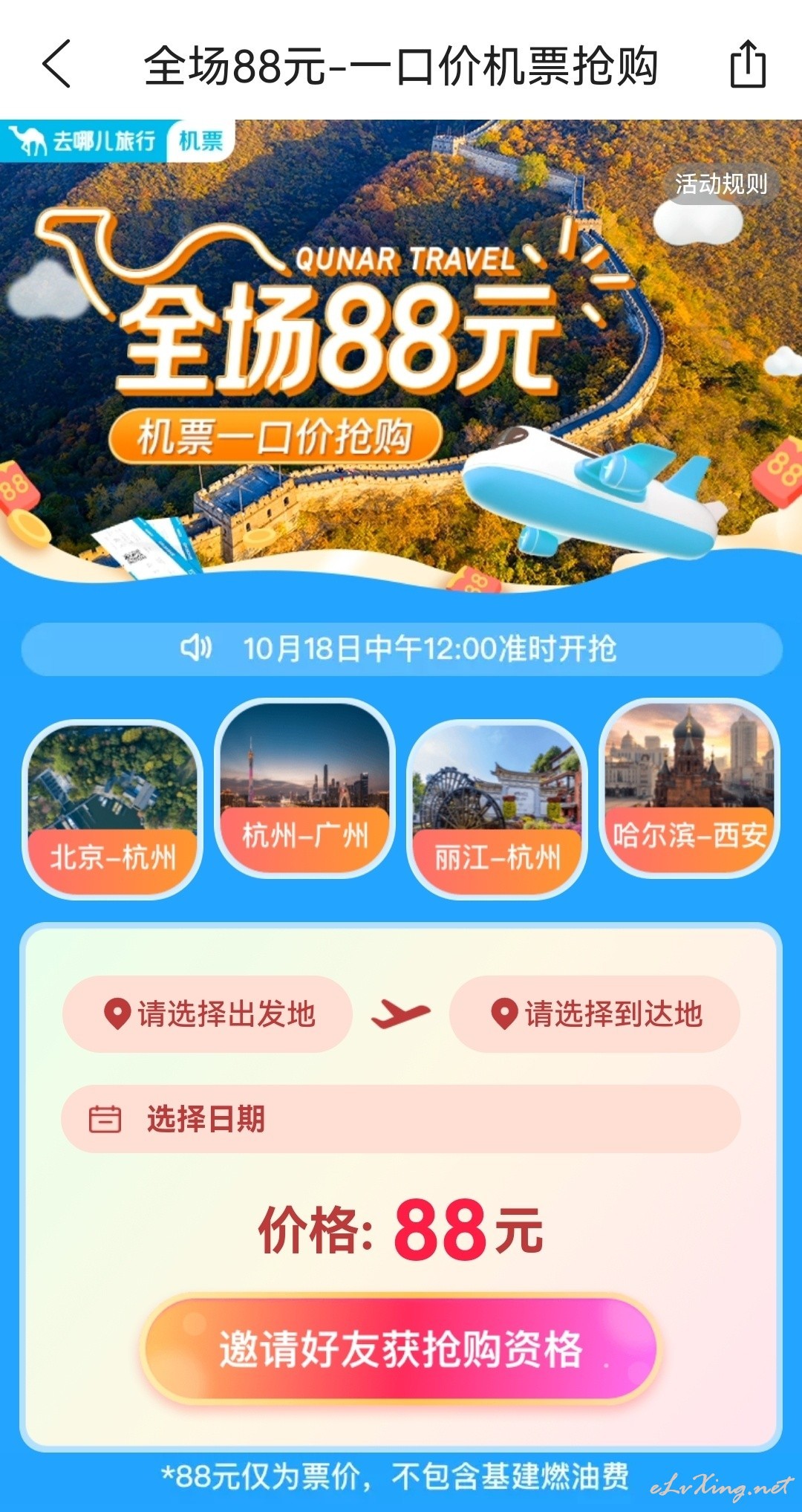Select the 杭州-广州 route card

tap(304, 788)
